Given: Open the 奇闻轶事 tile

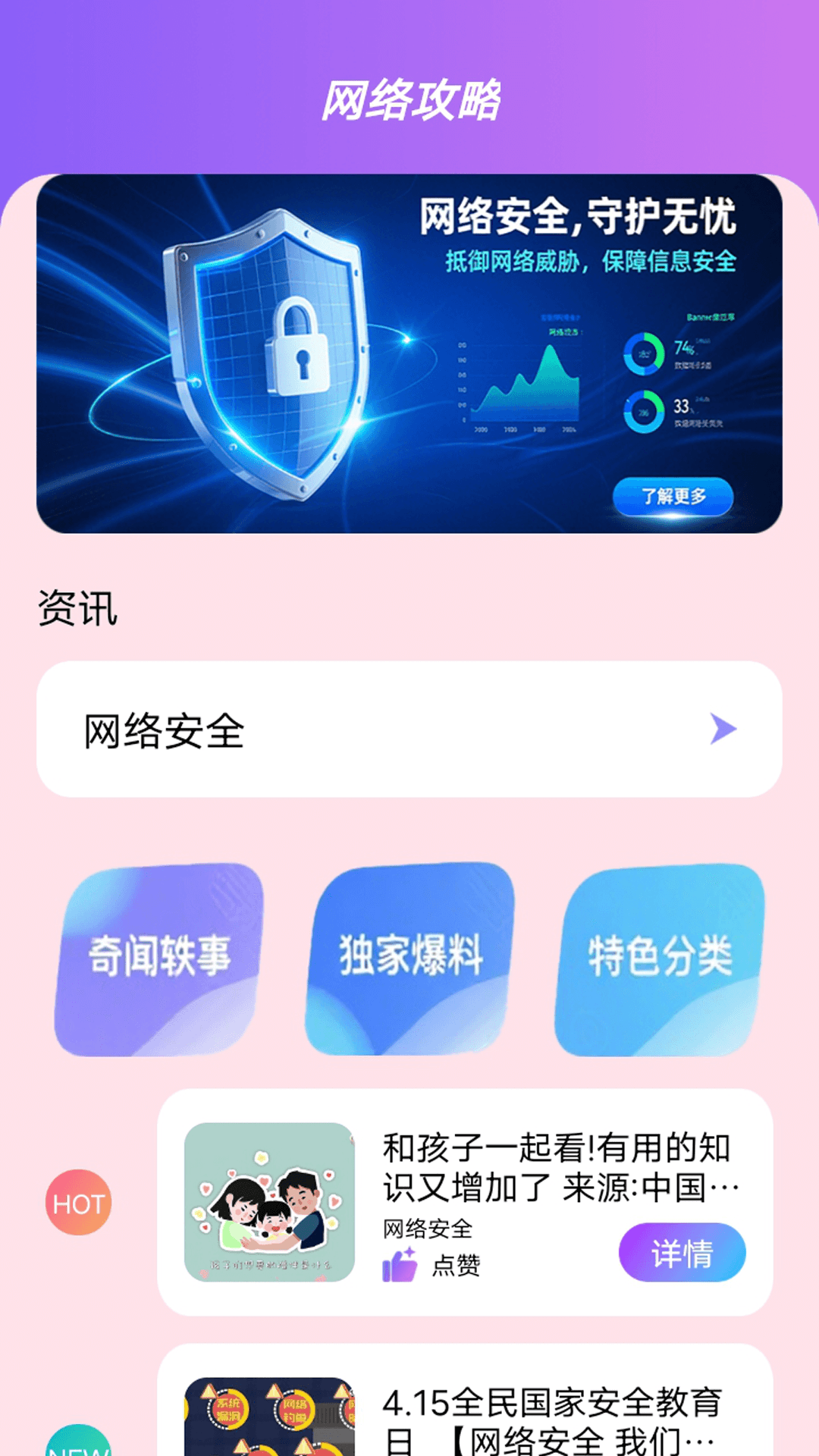Looking at the screenshot, I should tap(158, 959).
